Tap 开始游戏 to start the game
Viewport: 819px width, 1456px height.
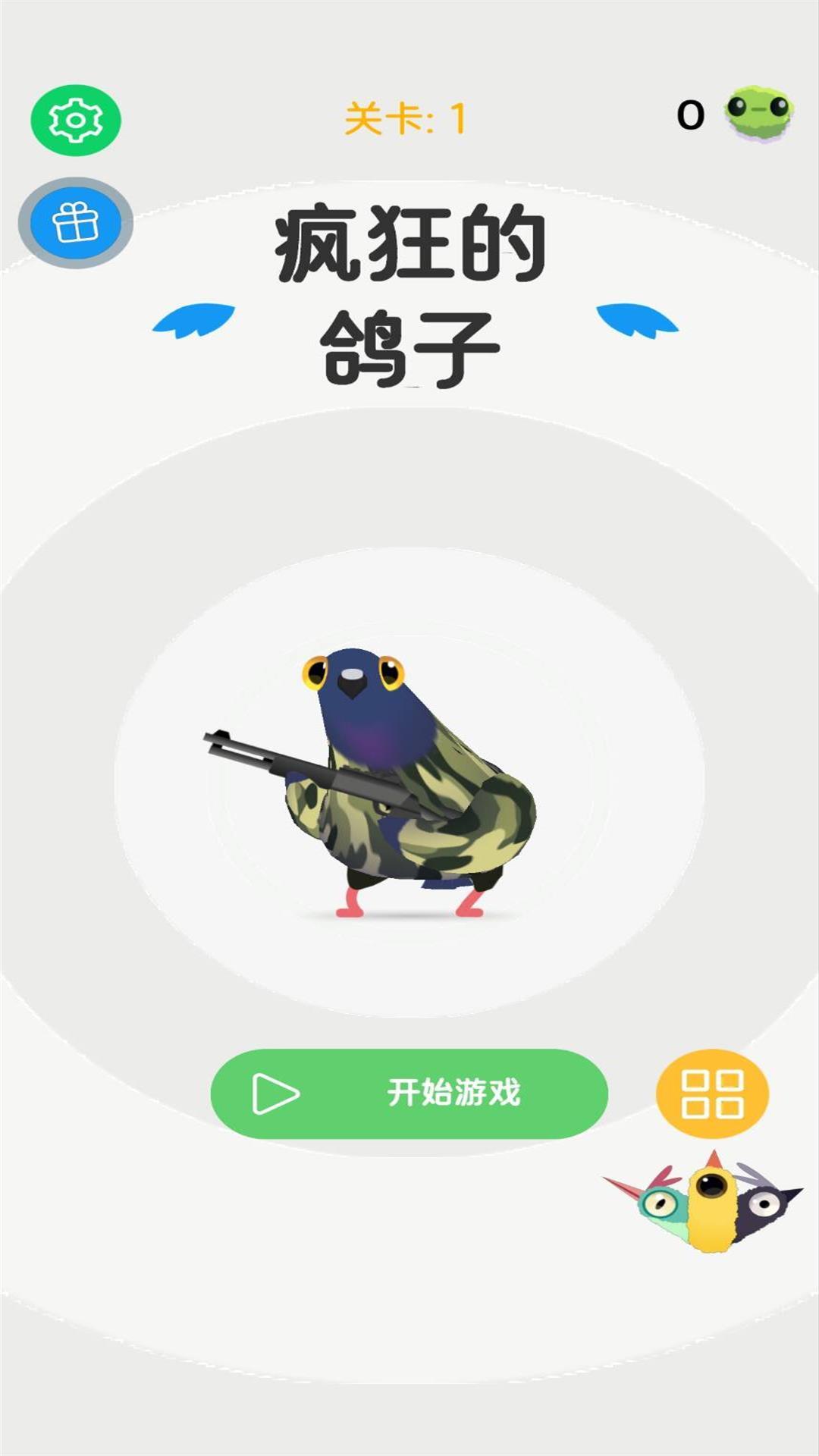pos(409,1094)
